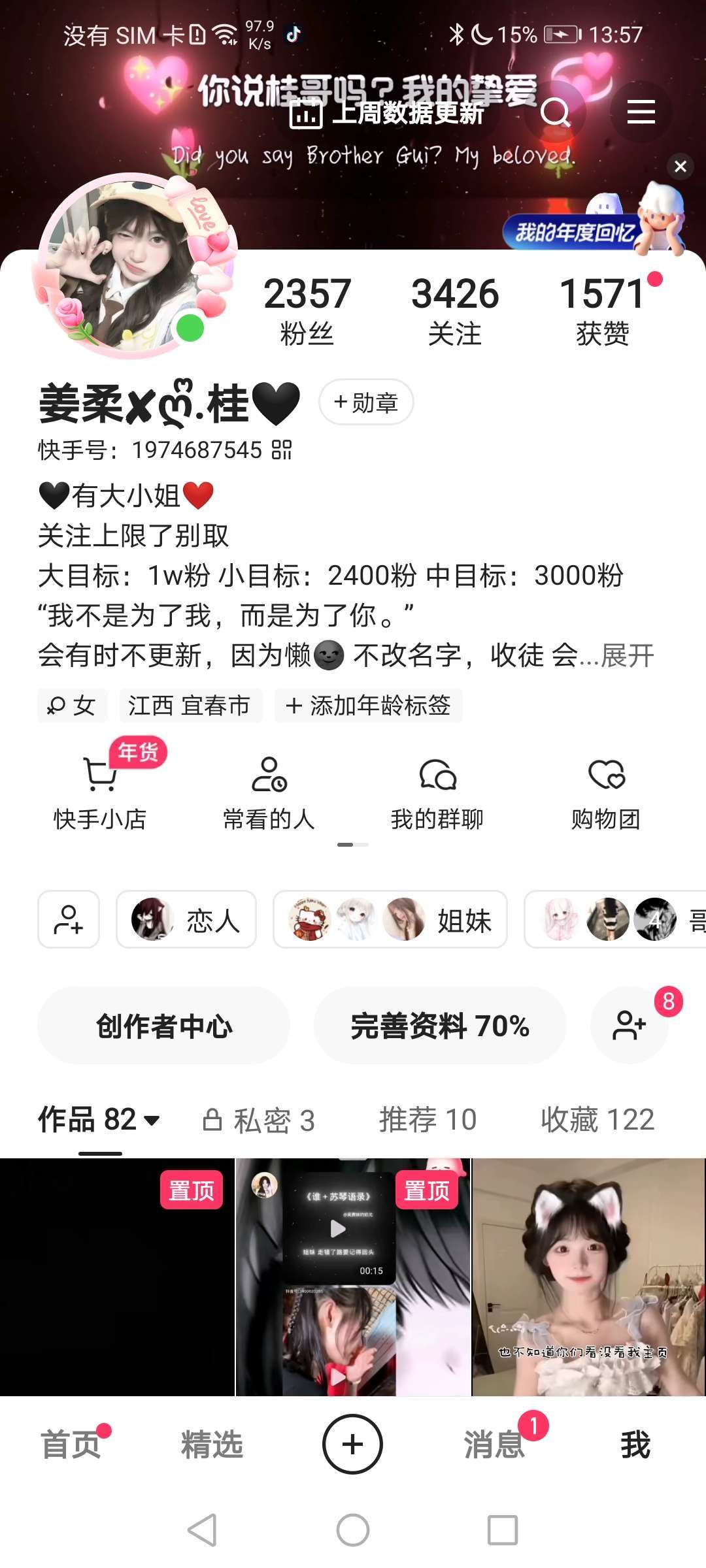Switch to the 收藏 122 tab
The height and width of the screenshot is (1568, 706).
pyautogui.click(x=597, y=1120)
